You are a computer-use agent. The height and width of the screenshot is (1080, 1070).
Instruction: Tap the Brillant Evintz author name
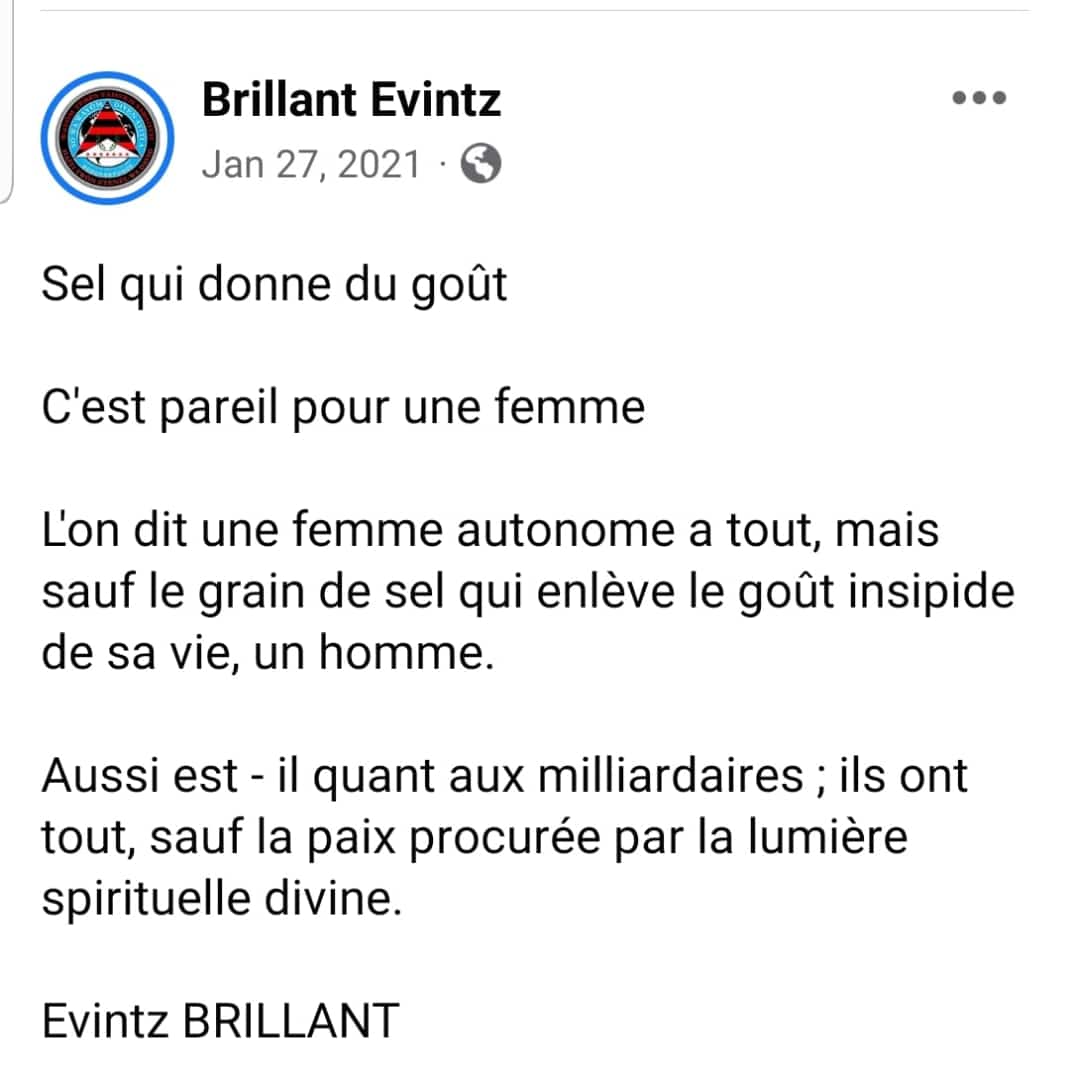coord(351,100)
